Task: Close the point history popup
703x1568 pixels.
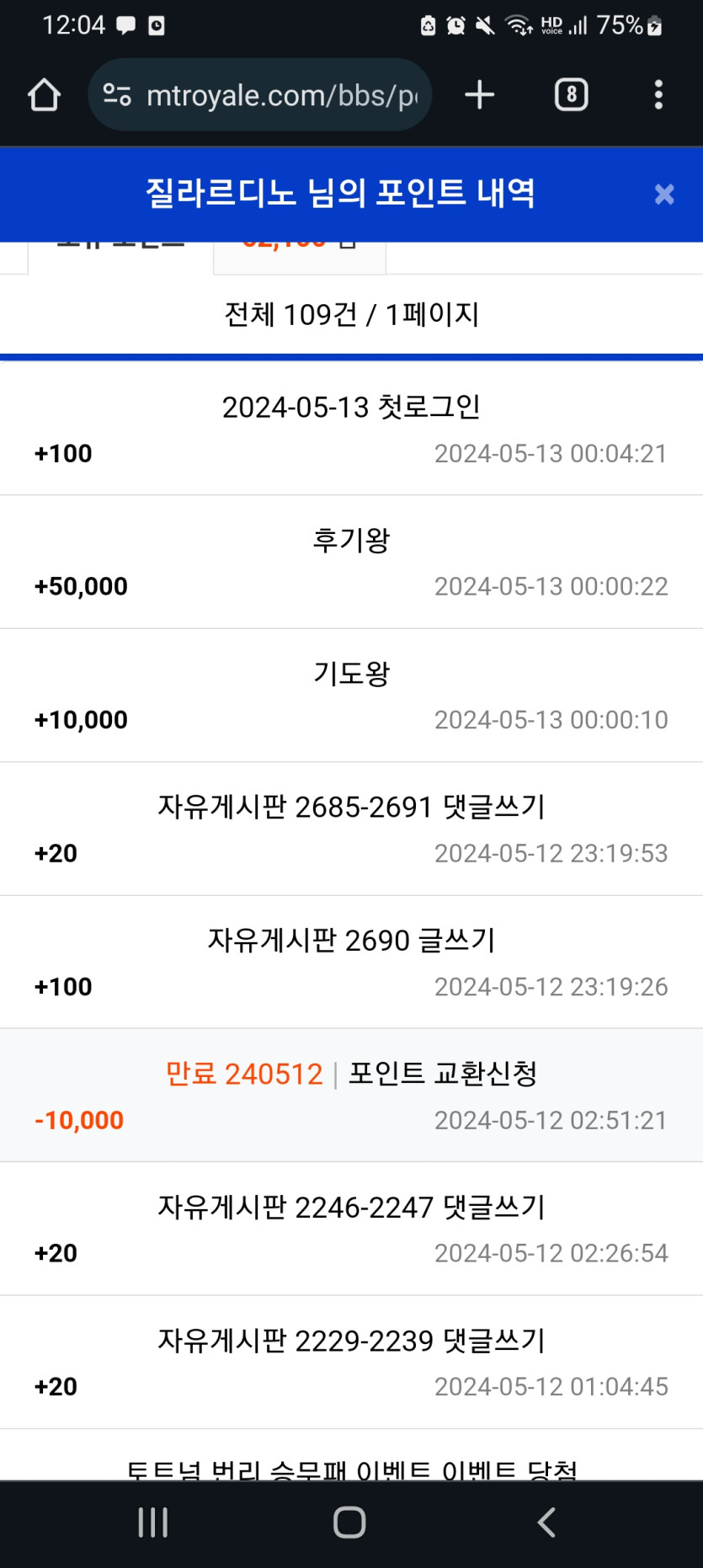Action: pos(664,195)
